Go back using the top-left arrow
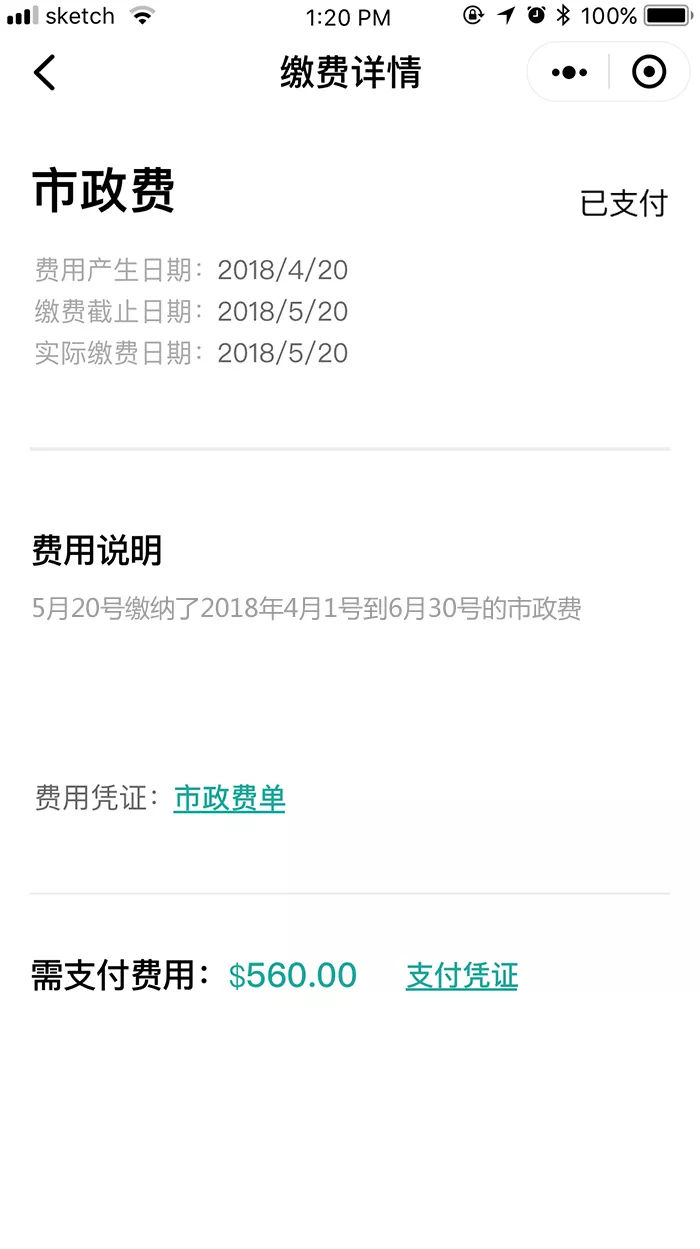The image size is (700, 1249). click(45, 72)
